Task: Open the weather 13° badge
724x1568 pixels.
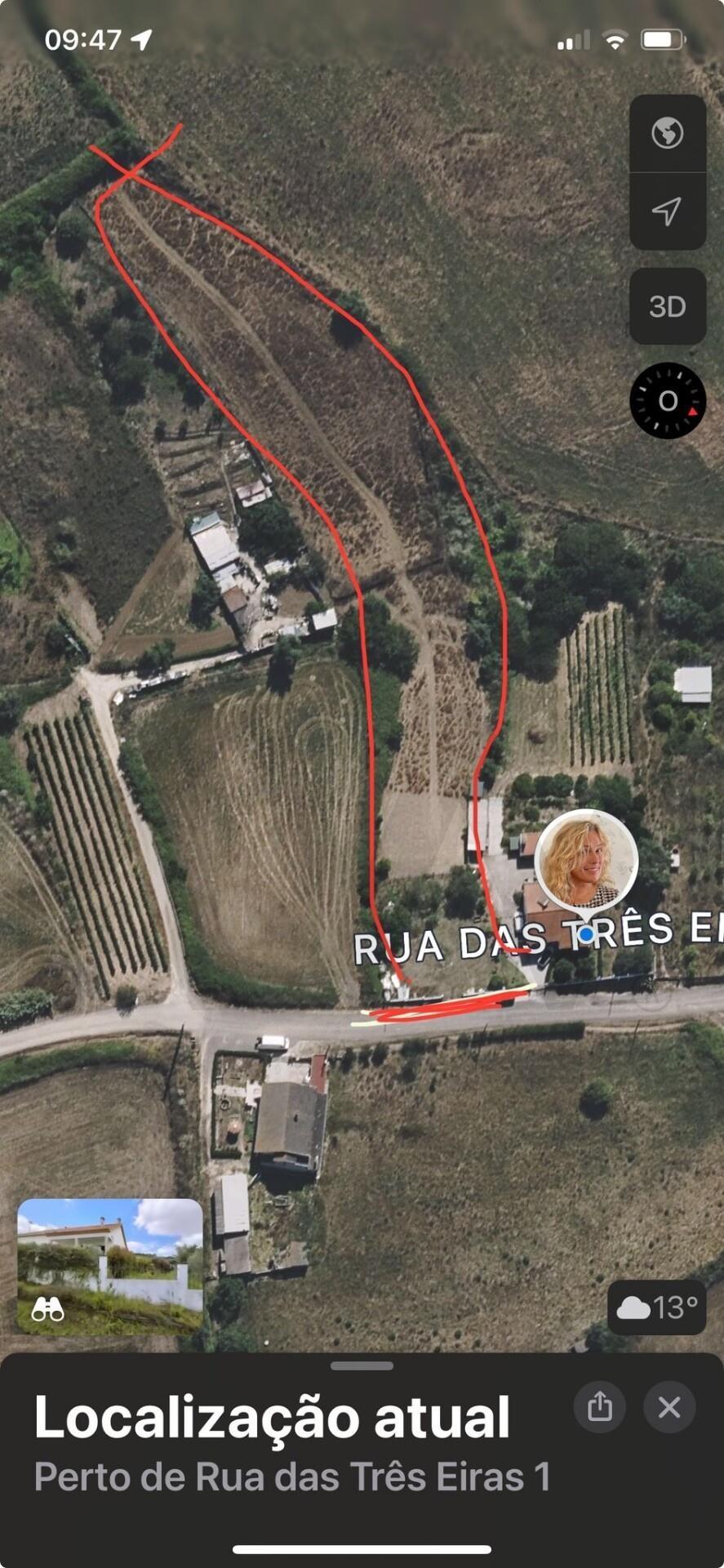Action: tap(657, 1307)
